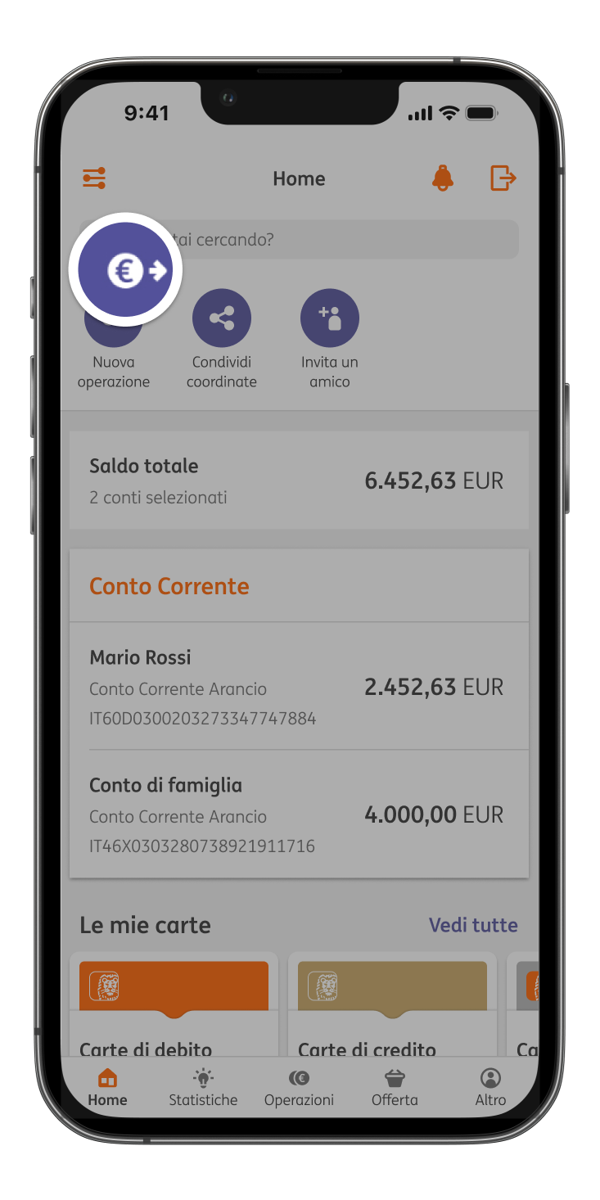
Task: Tap Vedi tutte next to Le mie carte
Action: pos(473,925)
